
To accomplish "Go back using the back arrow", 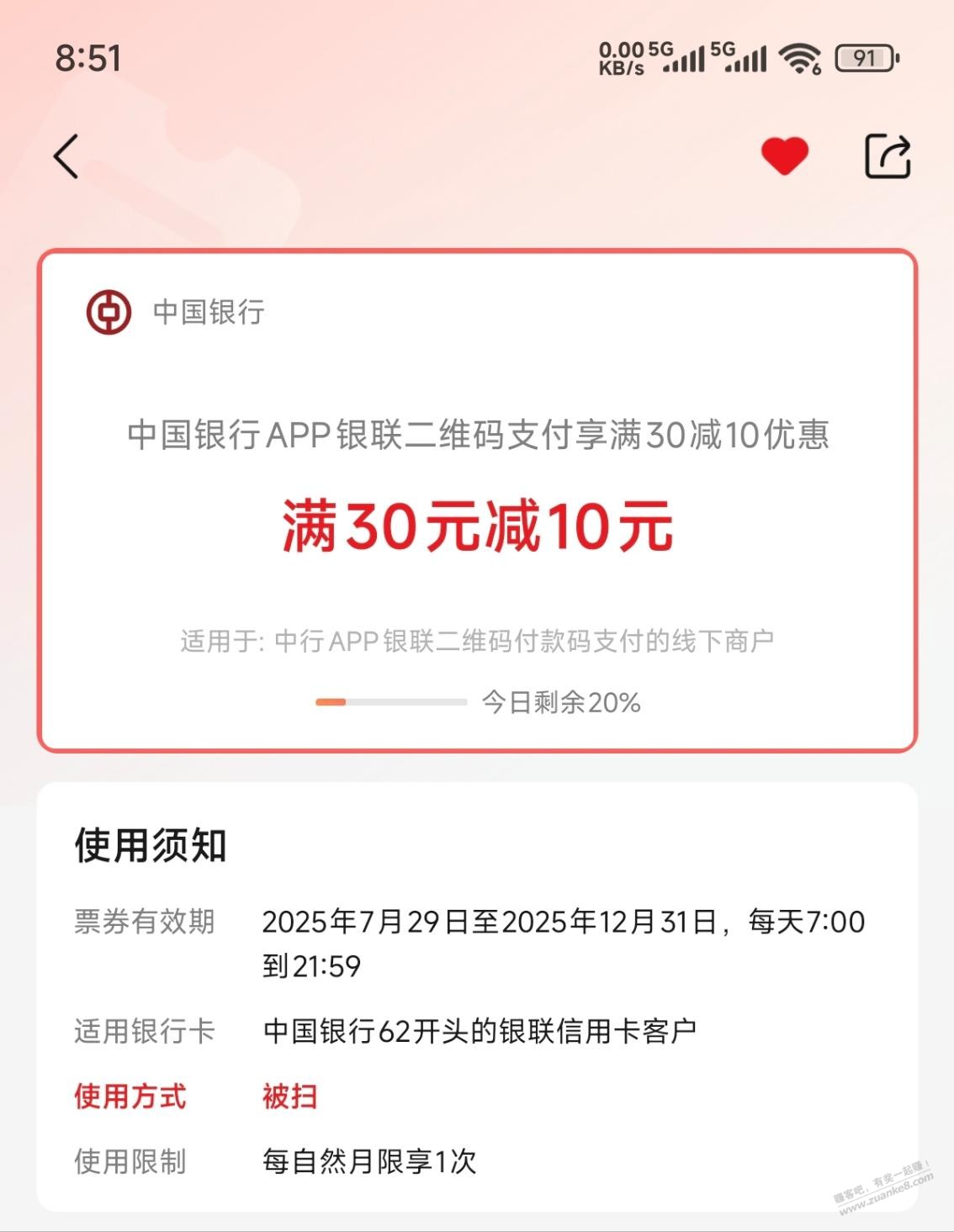I will [66, 156].
